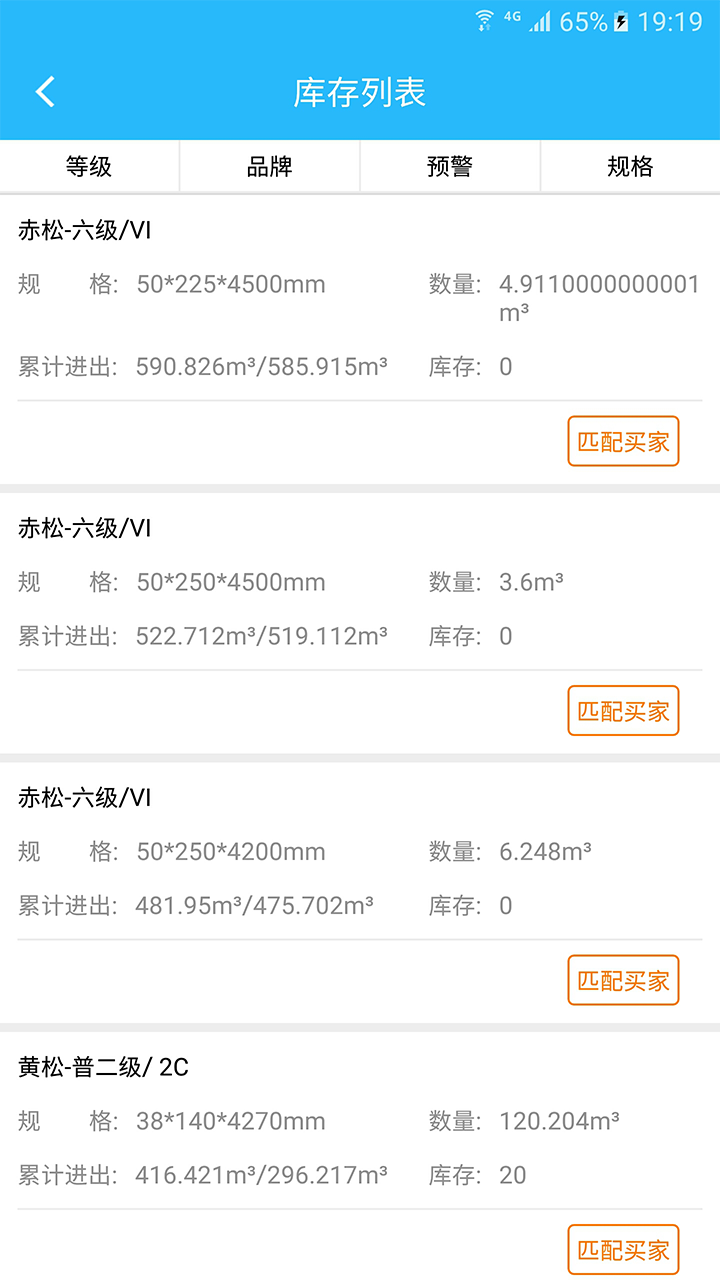Tap 匹配买家 for the 黄松-普二级 item
Screen dimensions: 720x1280
[x=622, y=1250]
